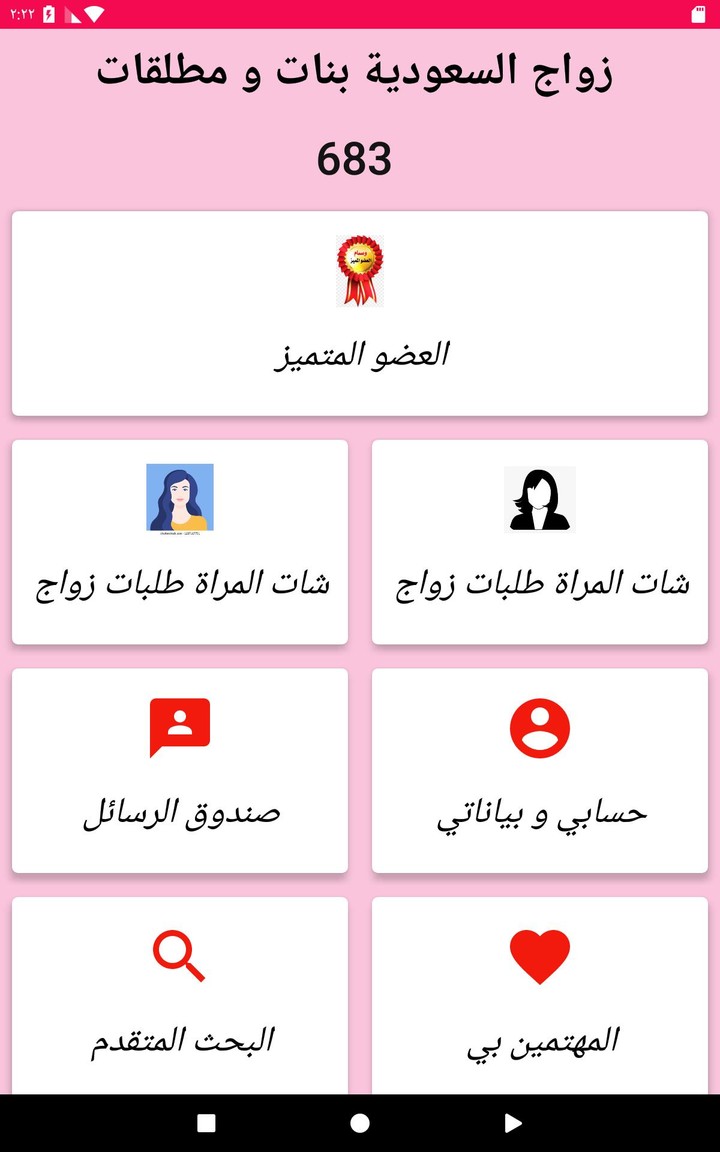The width and height of the screenshot is (720, 1152).
Task: Tap the Wi-Fi icon in the status bar
Action: 95,14
